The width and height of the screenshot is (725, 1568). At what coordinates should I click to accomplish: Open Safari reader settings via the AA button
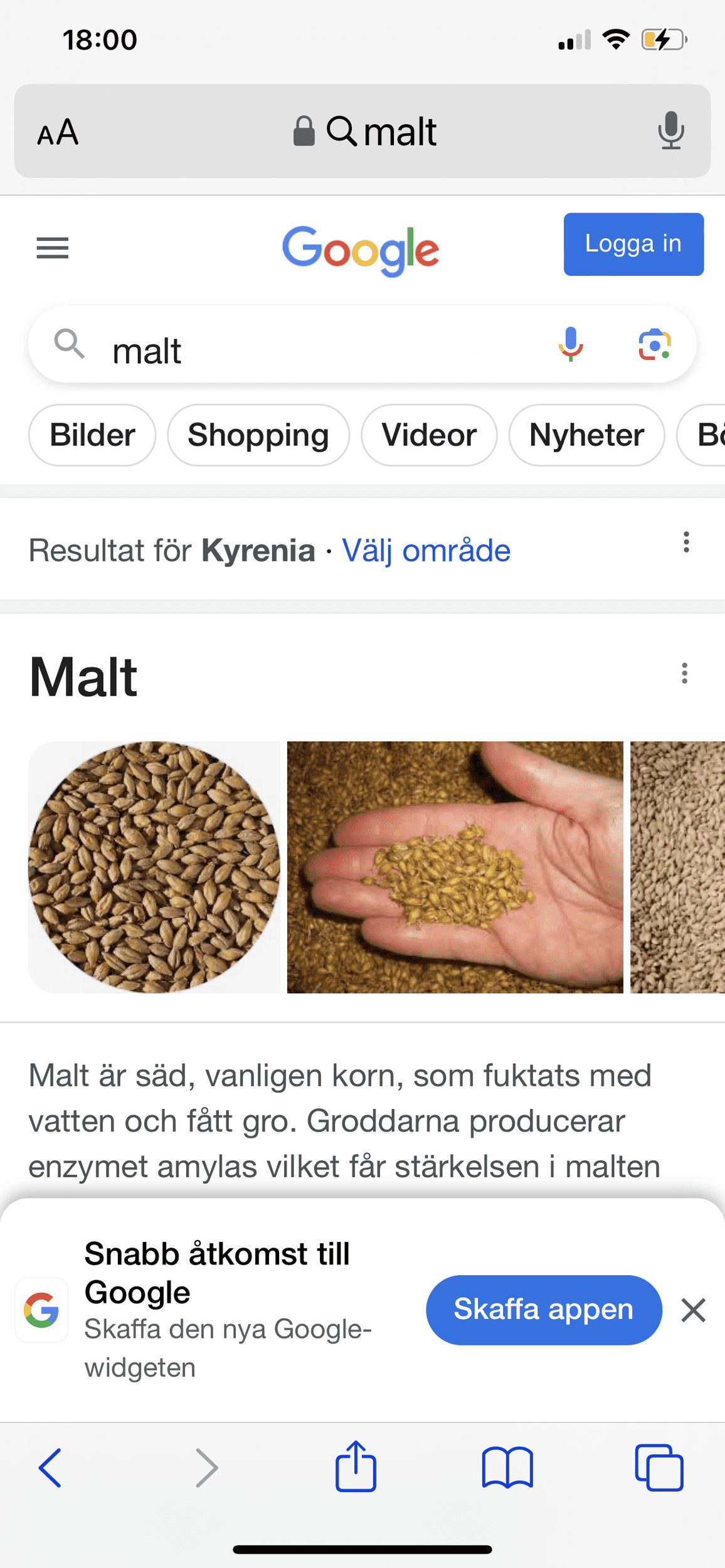click(58, 132)
